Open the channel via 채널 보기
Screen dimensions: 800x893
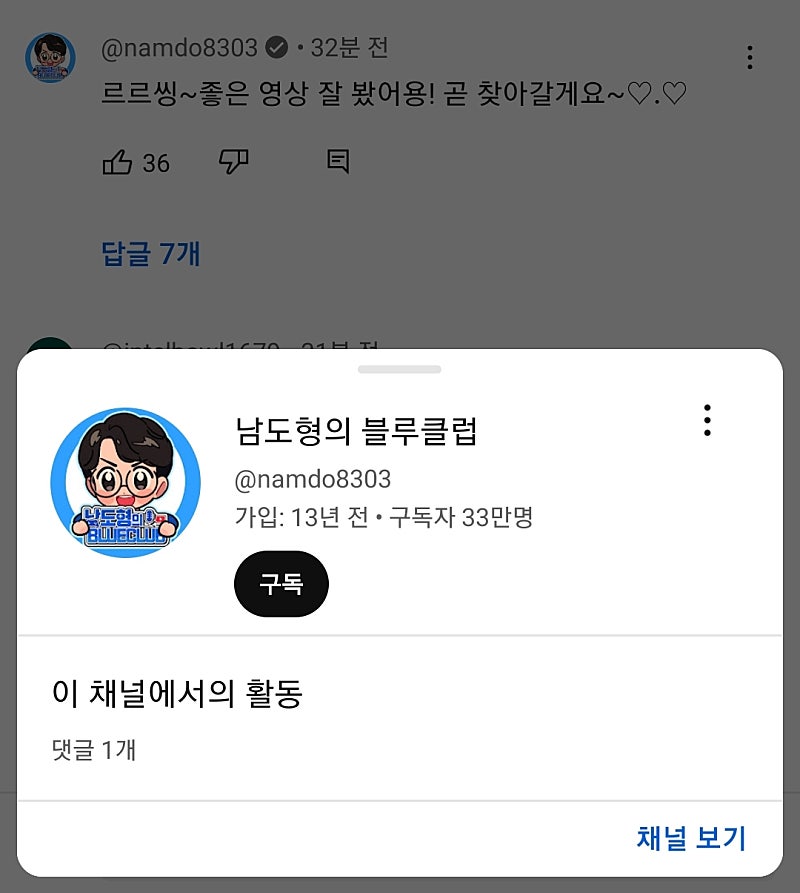click(691, 838)
